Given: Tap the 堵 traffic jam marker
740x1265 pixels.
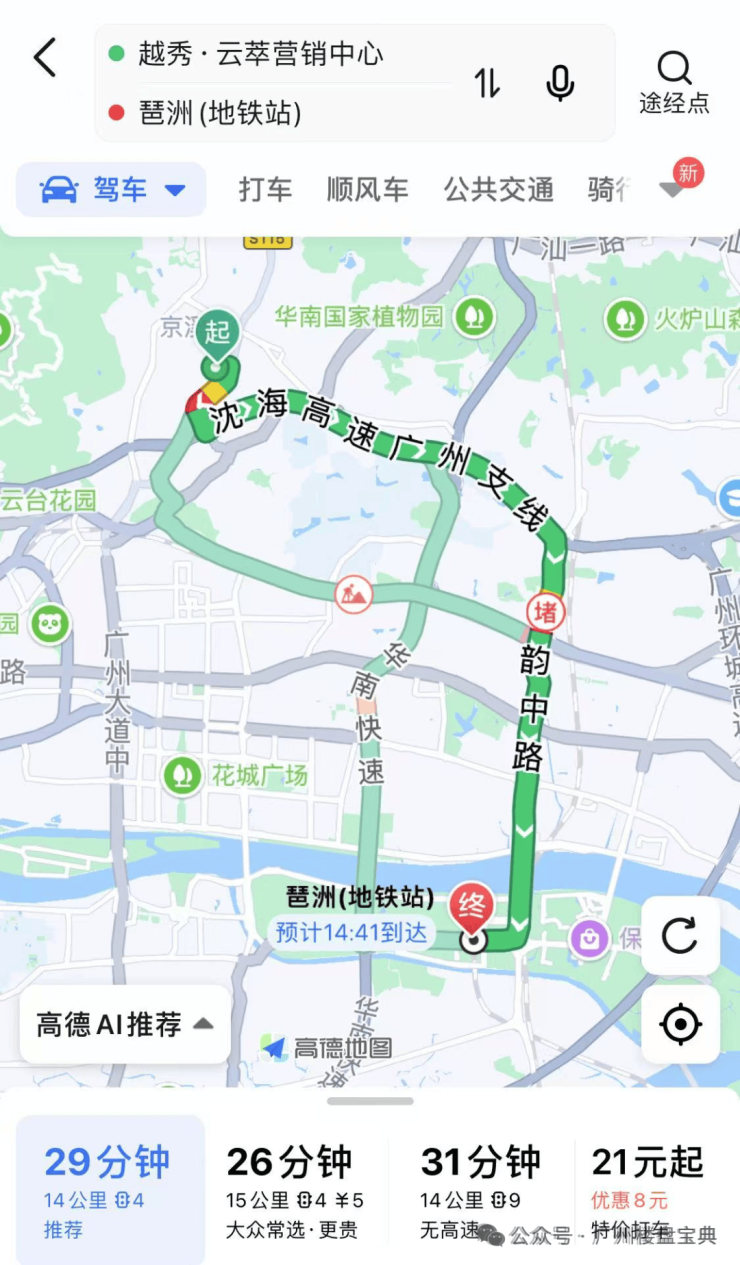Looking at the screenshot, I should [545, 612].
